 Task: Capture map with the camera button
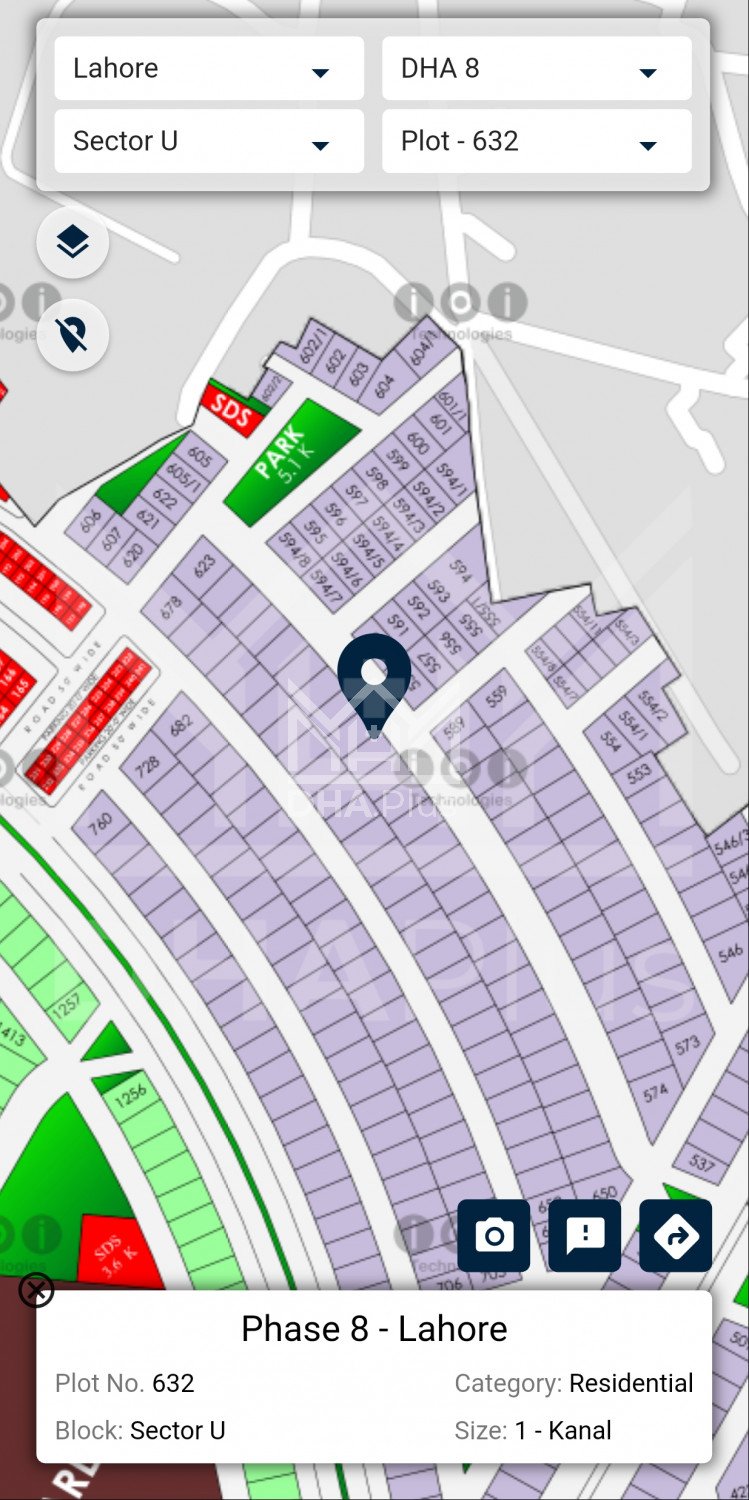click(x=494, y=1236)
